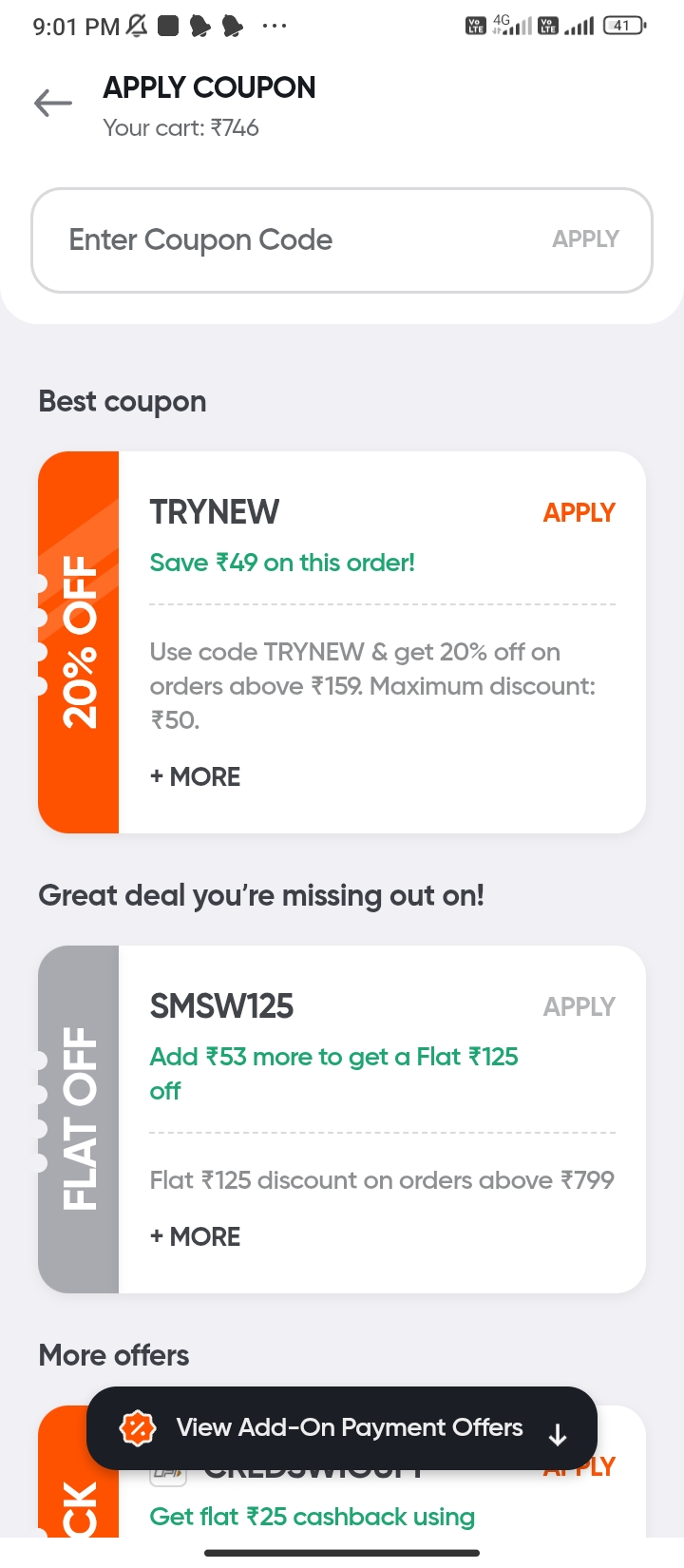
Task: Click the battery indicator in status bar
Action: (622, 25)
